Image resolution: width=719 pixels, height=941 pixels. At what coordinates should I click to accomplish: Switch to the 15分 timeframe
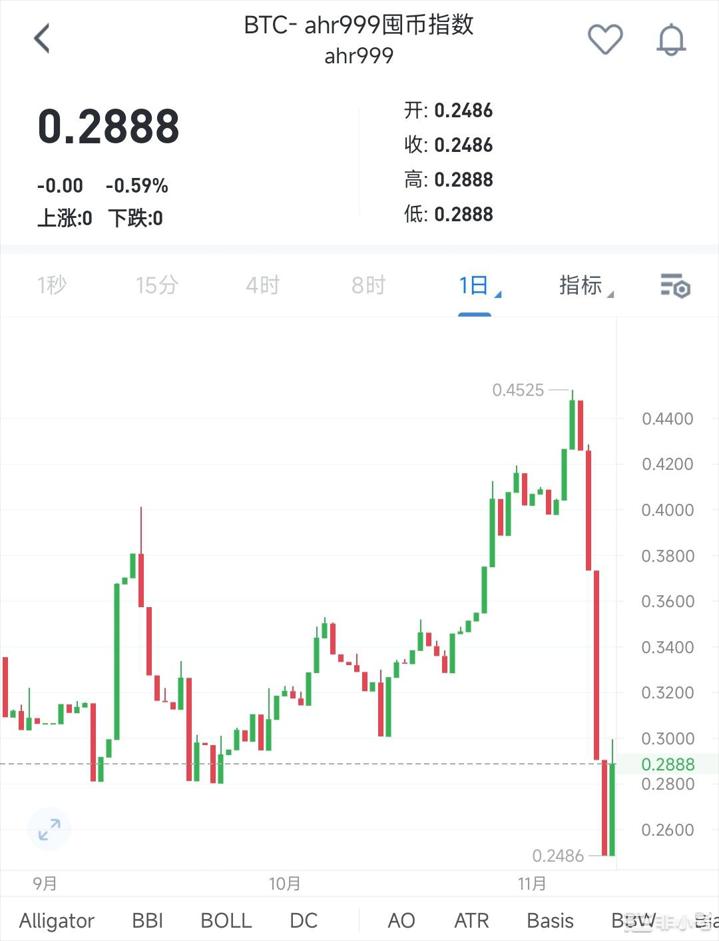coord(157,286)
